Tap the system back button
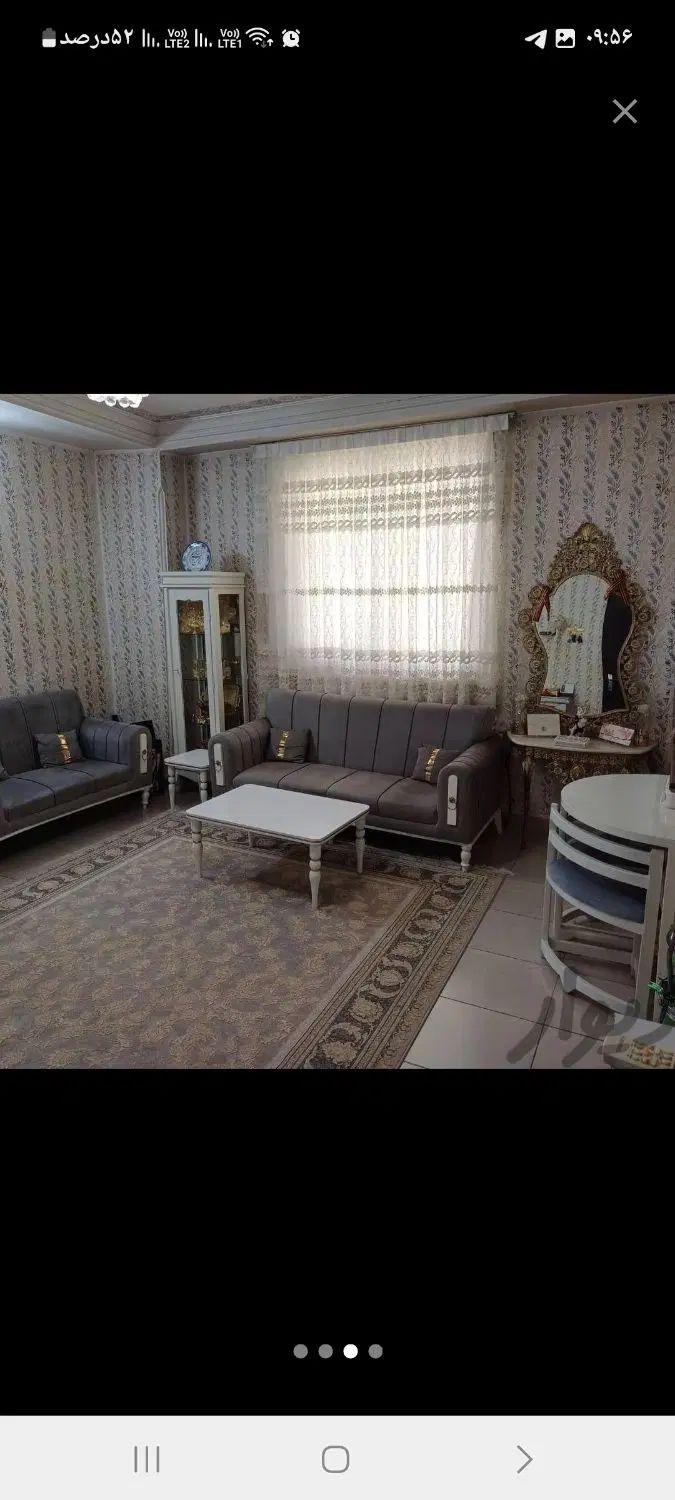675x1500 pixels. [524, 1459]
